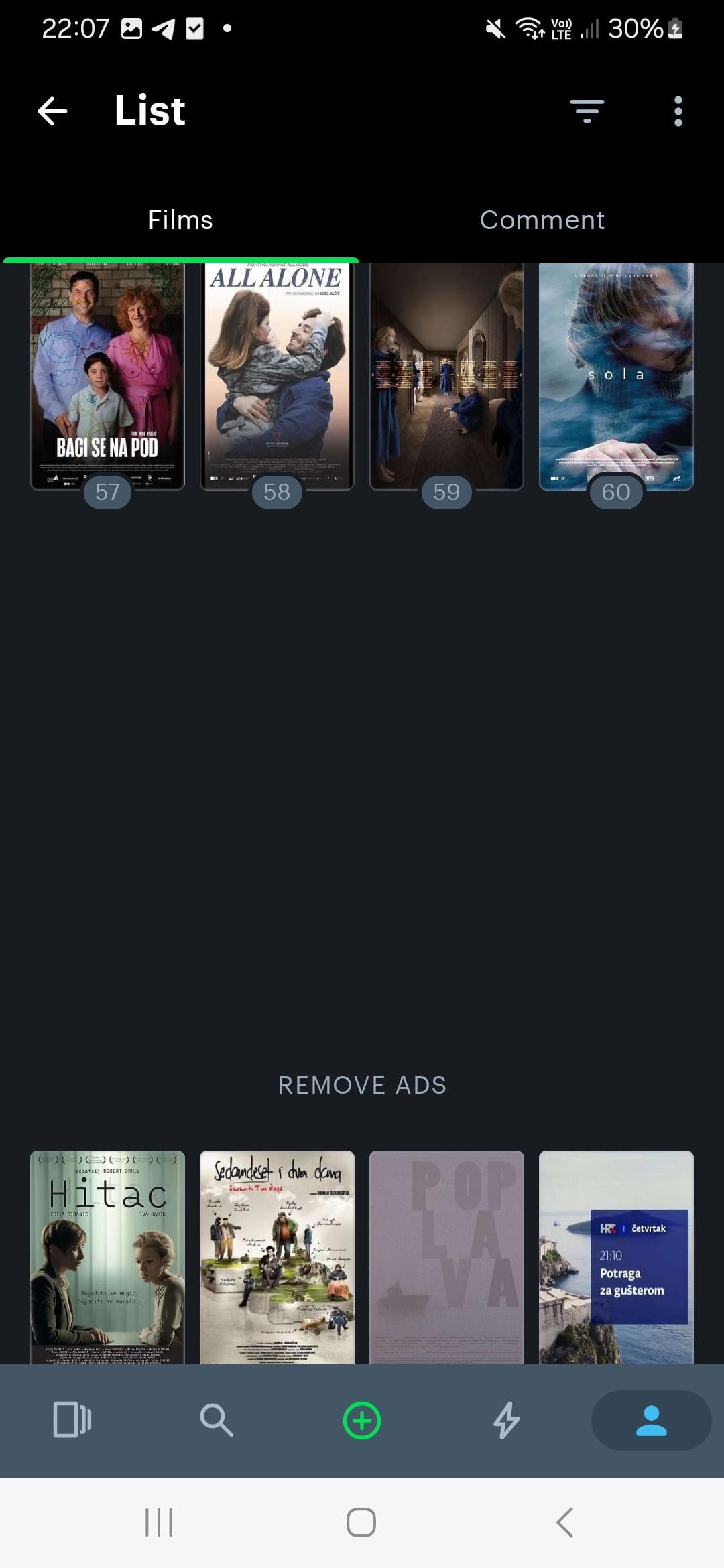
Task: Open the filter options
Action: [x=587, y=111]
